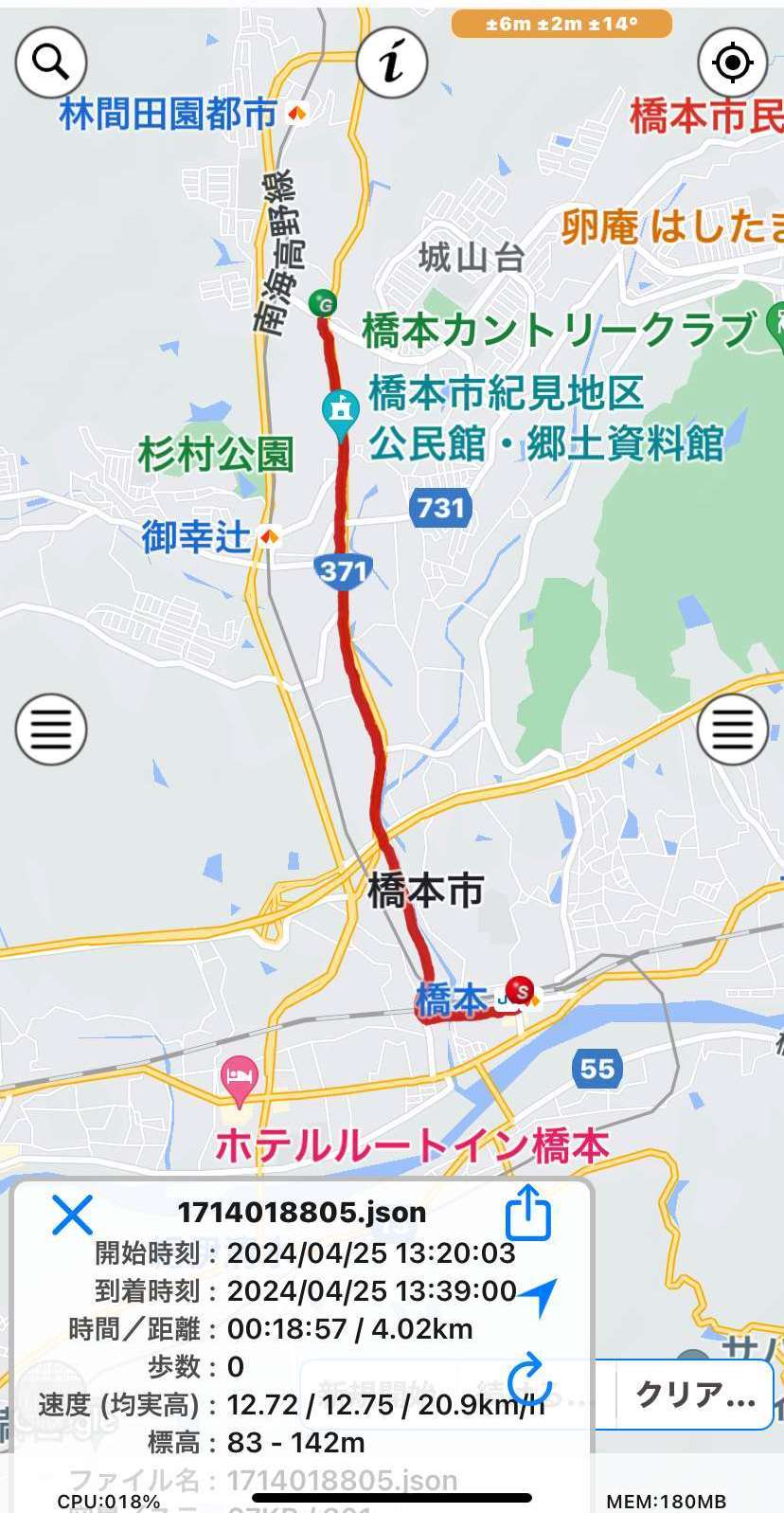Select the green goal marker on route
This screenshot has height=1513, width=784.
[x=323, y=303]
